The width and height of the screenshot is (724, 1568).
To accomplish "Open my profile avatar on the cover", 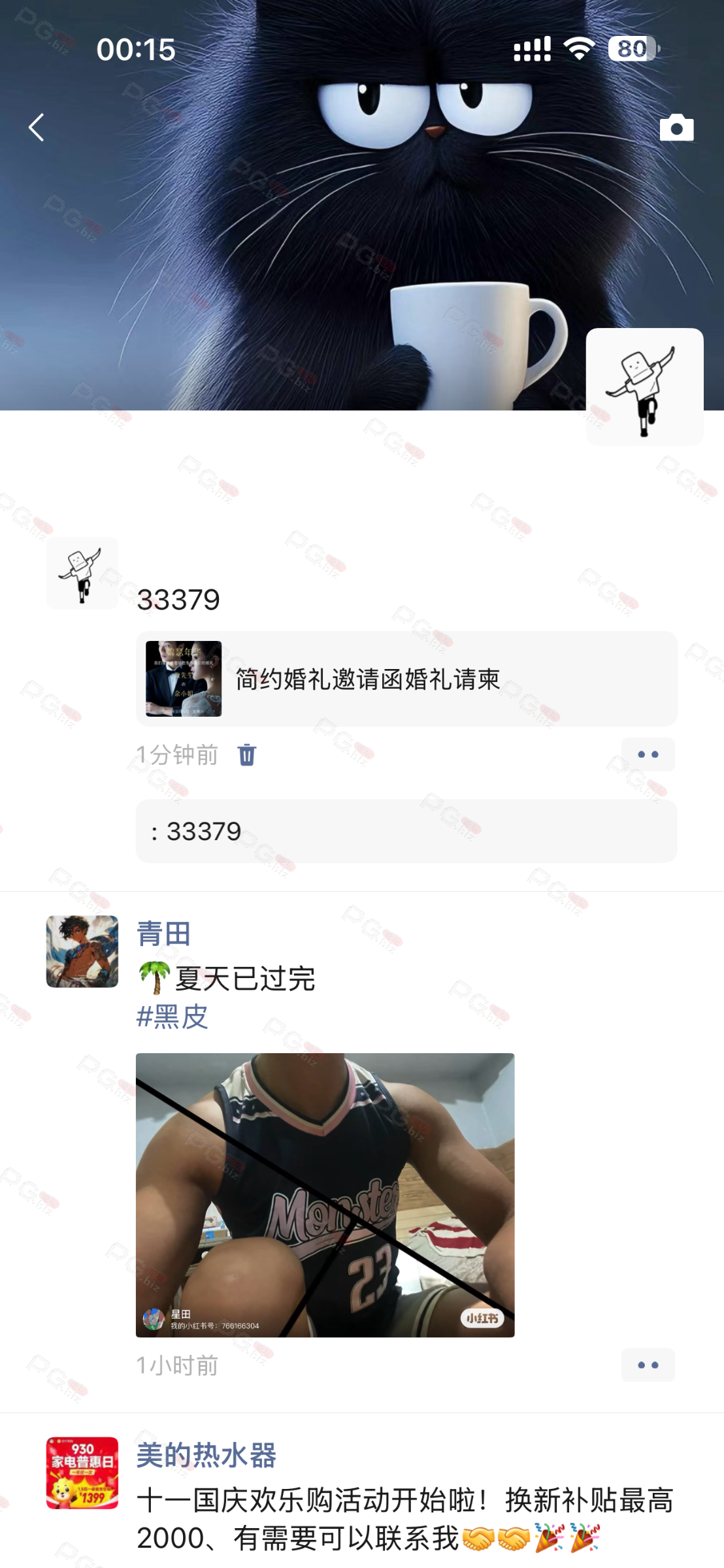I will [x=644, y=386].
